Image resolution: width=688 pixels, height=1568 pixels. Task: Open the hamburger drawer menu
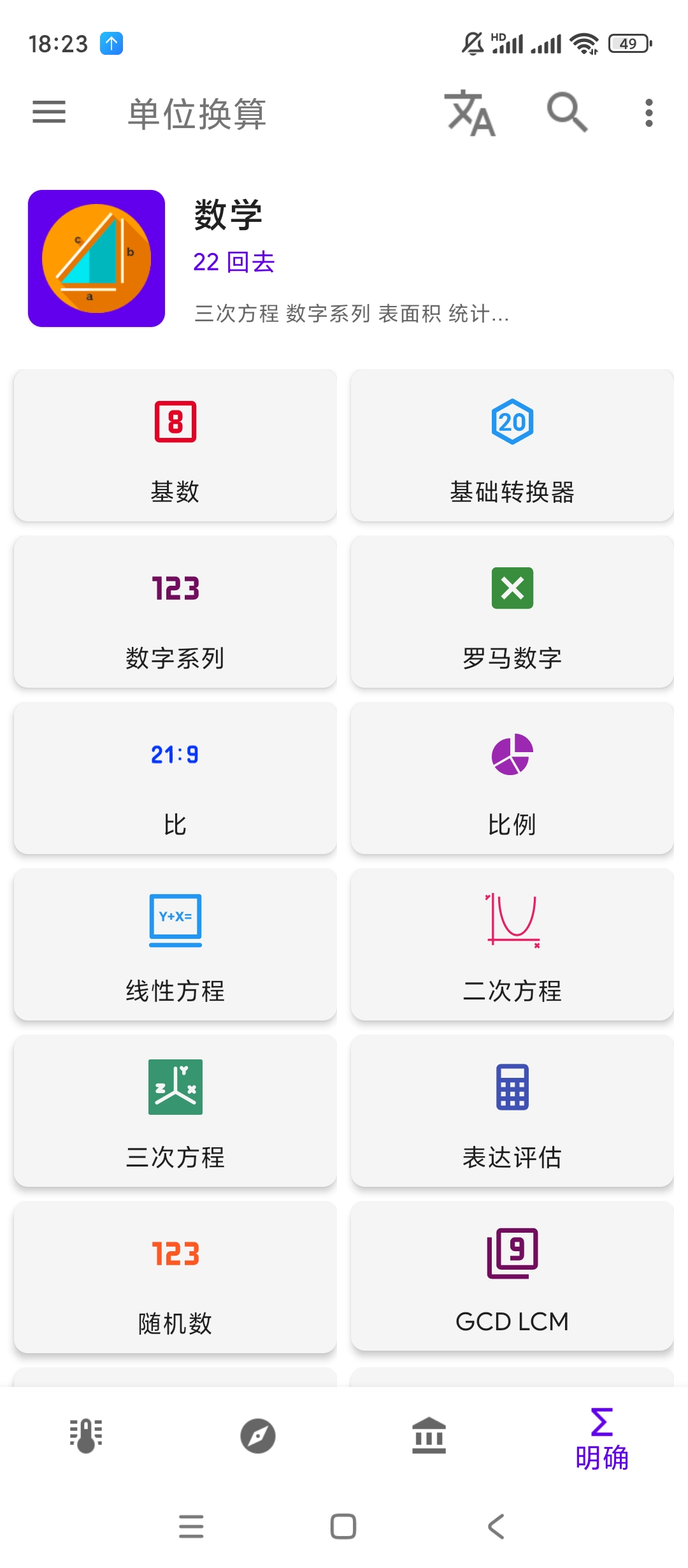pyautogui.click(x=49, y=112)
